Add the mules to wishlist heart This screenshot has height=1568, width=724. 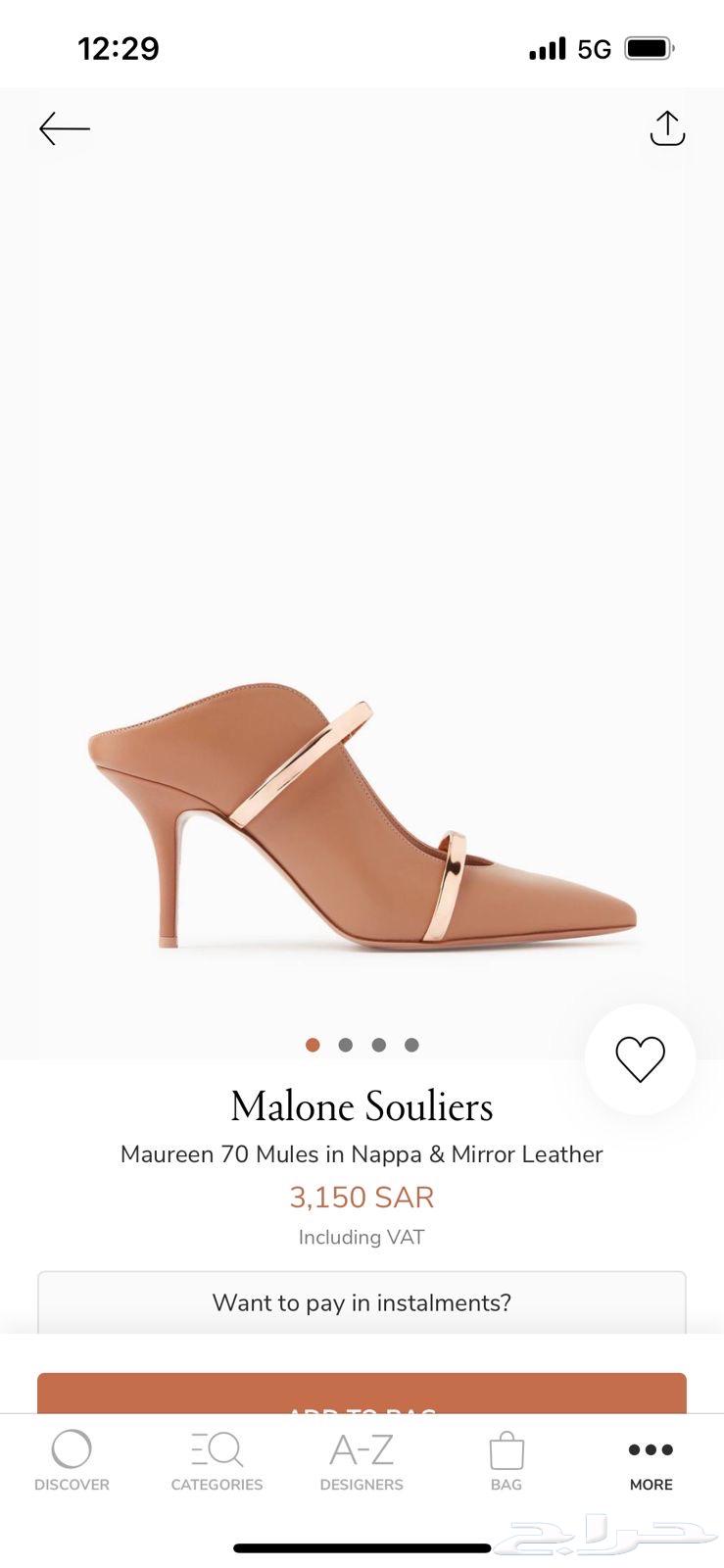(x=640, y=1058)
